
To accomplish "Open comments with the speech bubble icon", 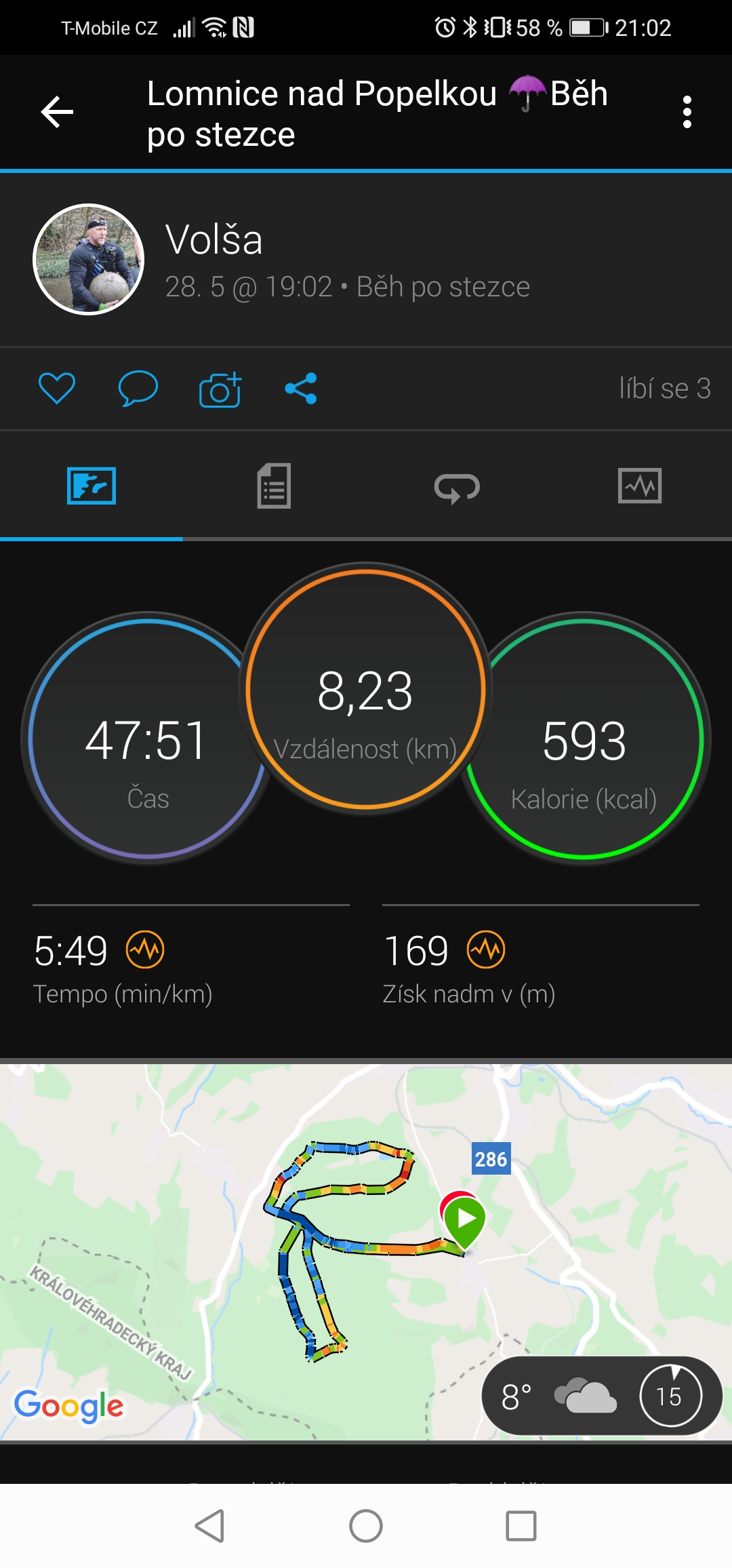I will (138, 389).
